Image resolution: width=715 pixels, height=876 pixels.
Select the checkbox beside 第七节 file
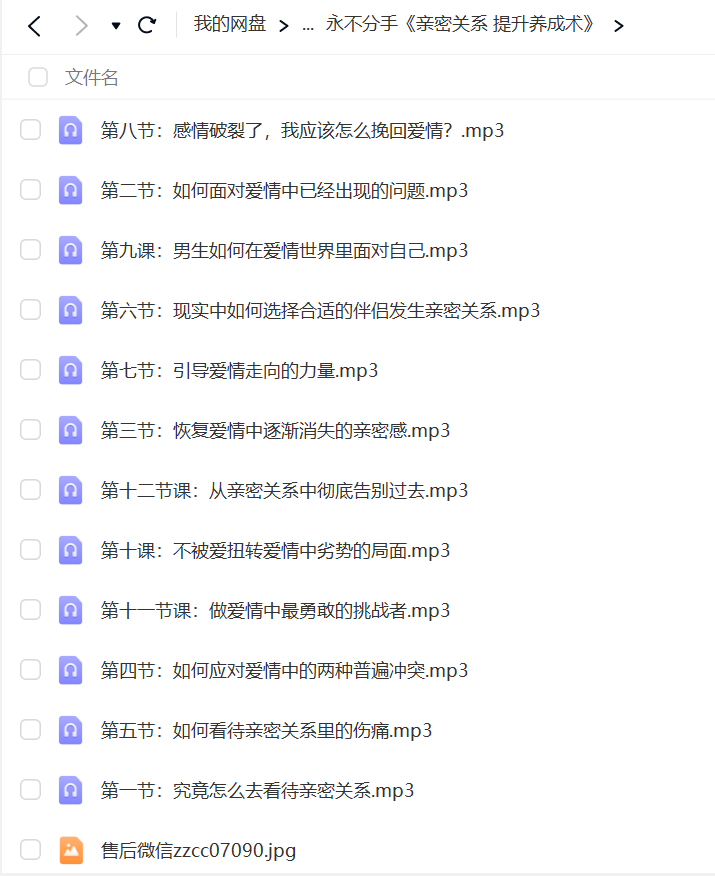click(x=31, y=370)
